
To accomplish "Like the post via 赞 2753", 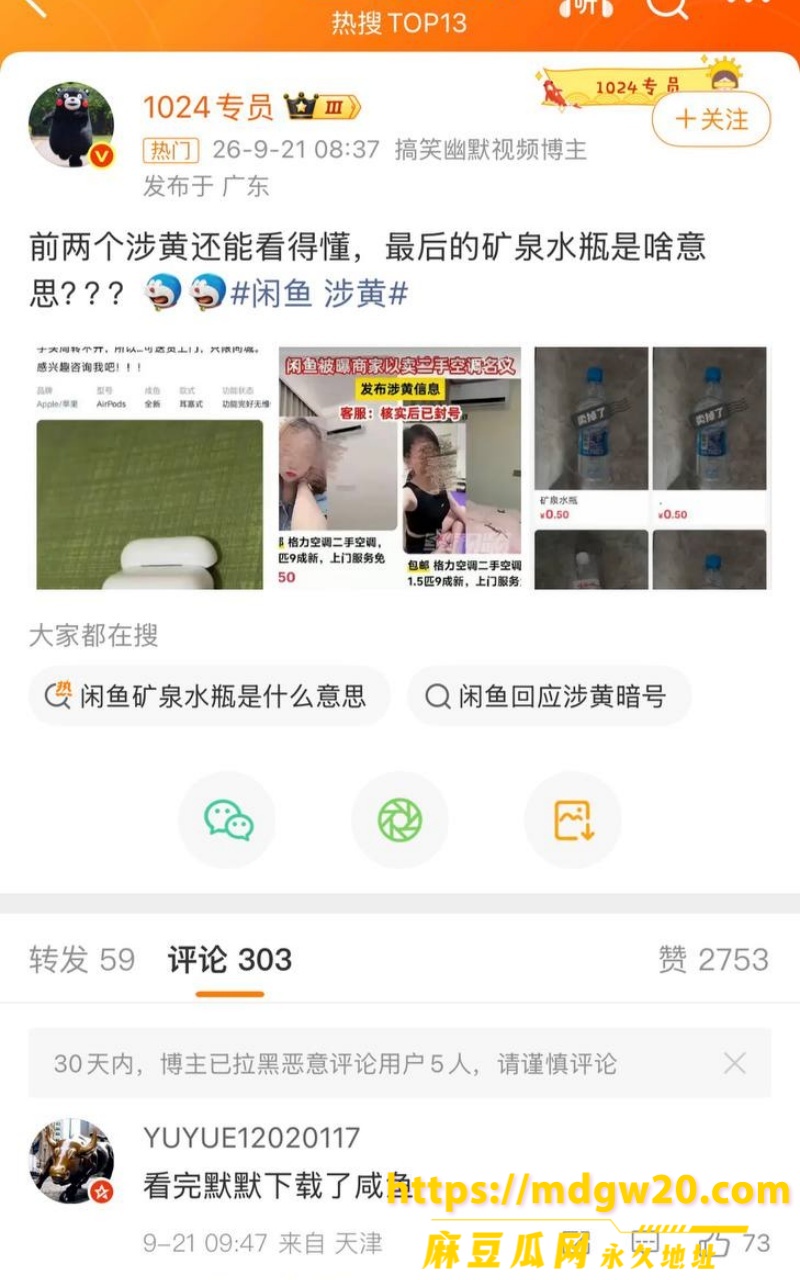I will (713, 960).
